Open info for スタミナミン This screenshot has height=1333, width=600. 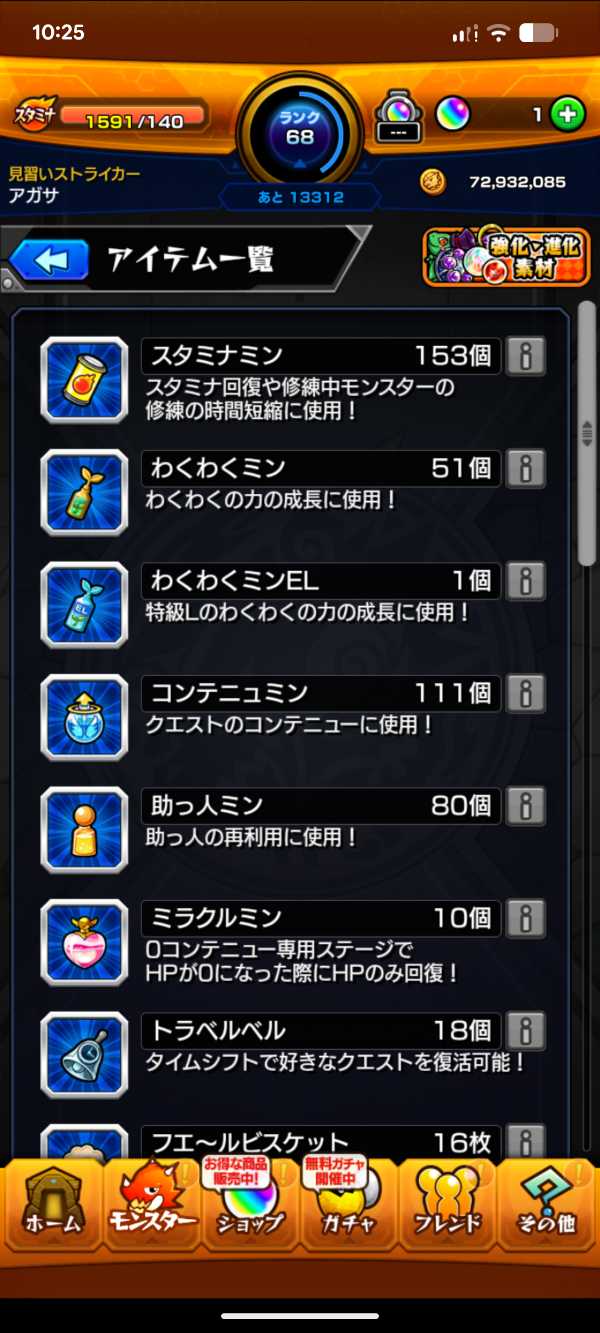click(x=524, y=355)
